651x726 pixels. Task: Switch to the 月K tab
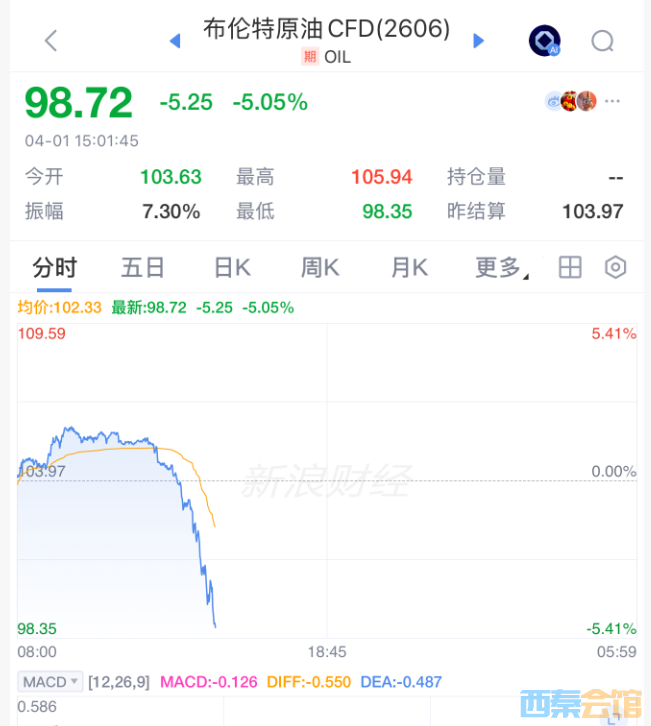pos(409,267)
